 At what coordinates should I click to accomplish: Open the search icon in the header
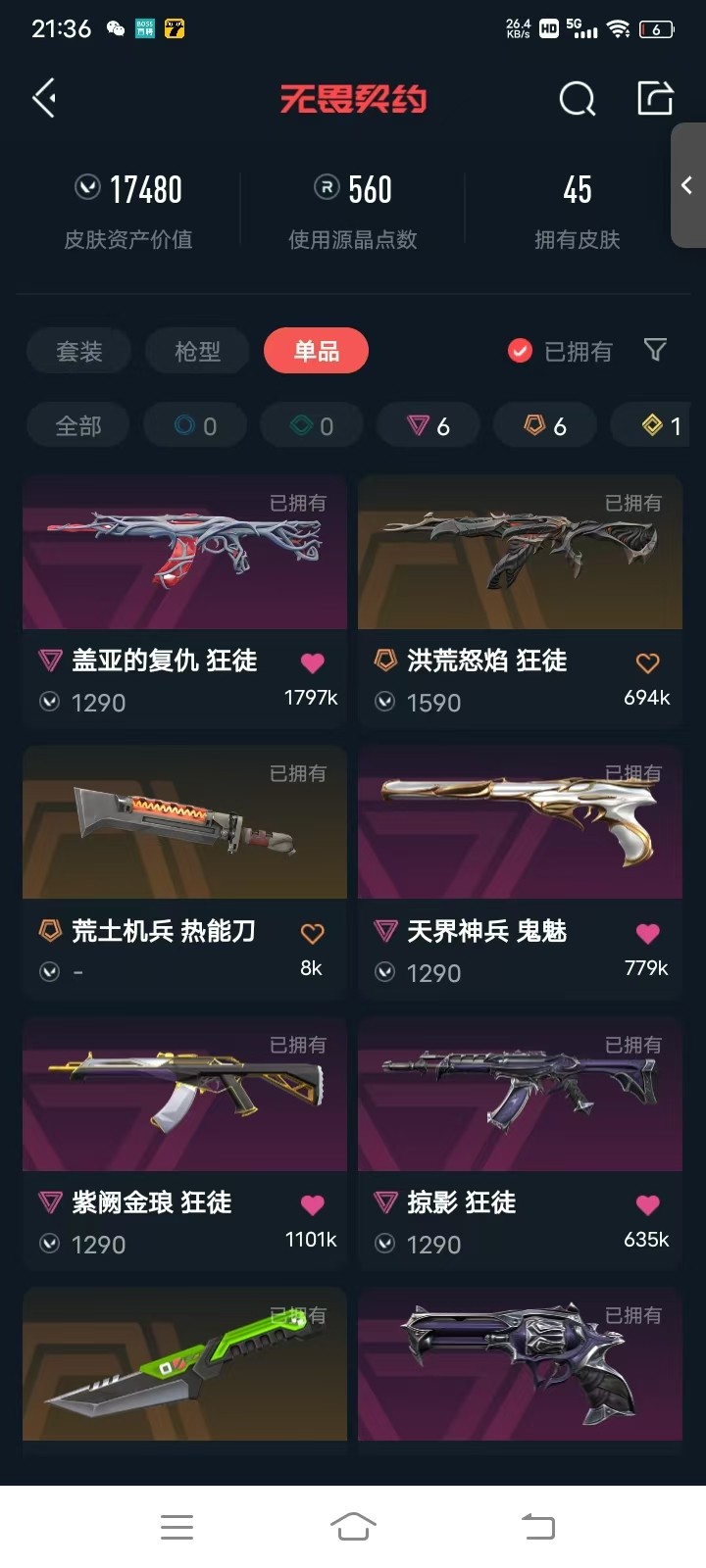tap(577, 98)
